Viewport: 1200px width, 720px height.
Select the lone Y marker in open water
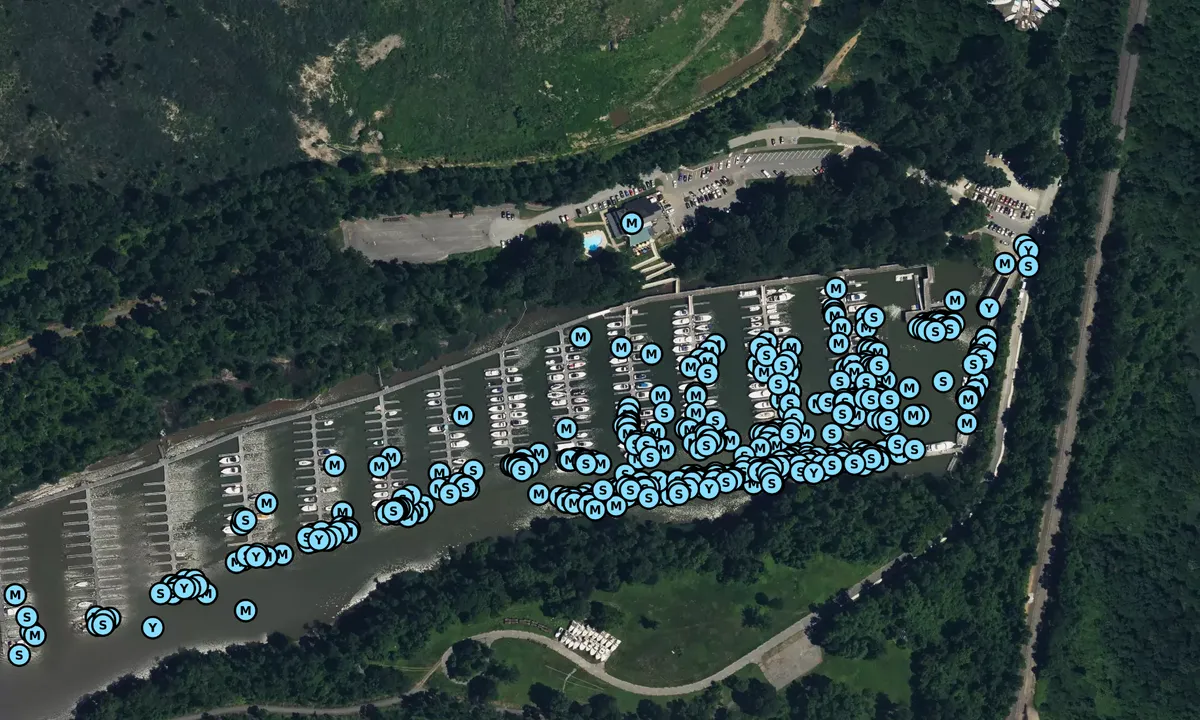click(x=152, y=628)
